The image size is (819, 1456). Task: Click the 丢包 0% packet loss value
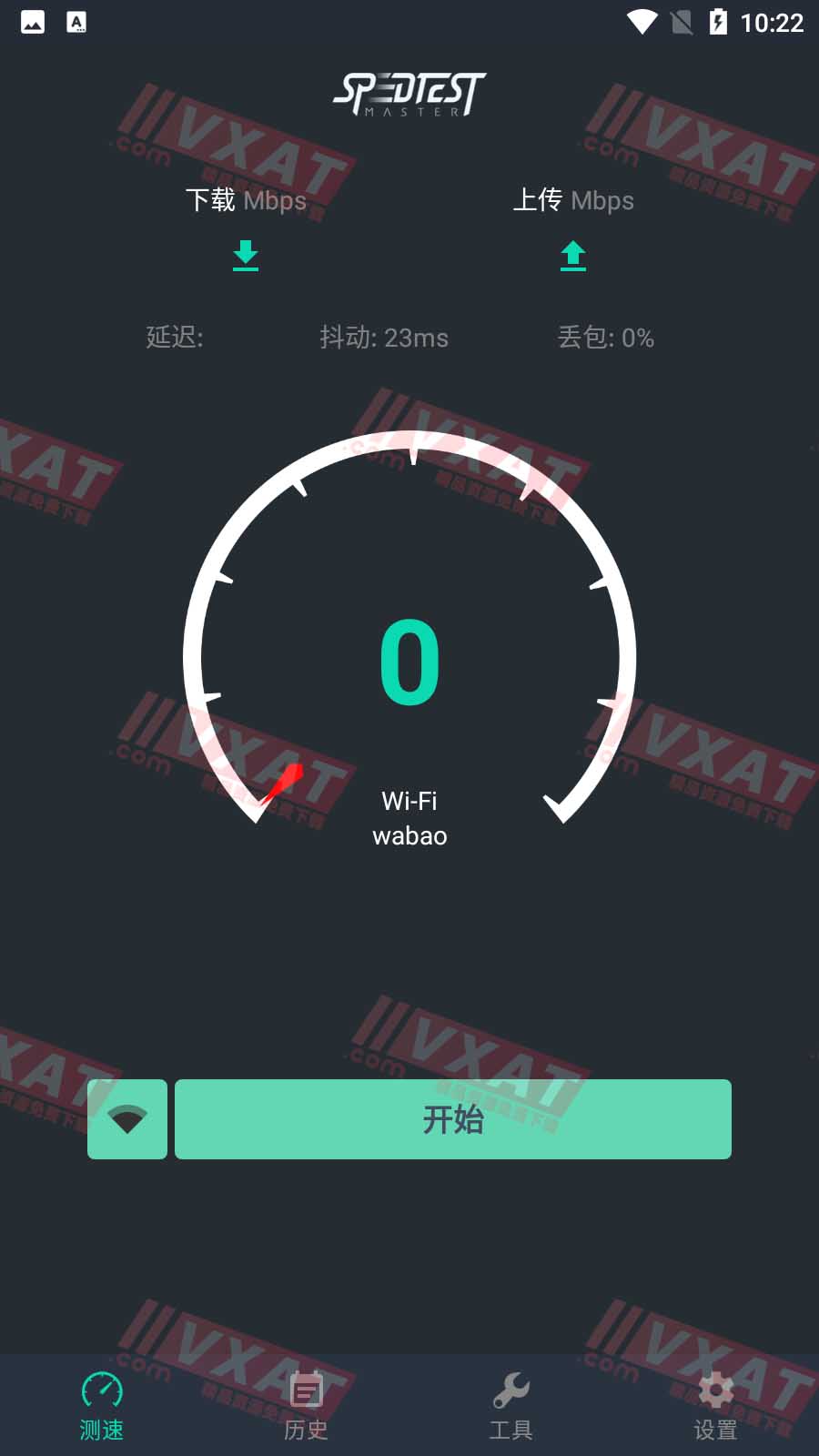(x=605, y=338)
